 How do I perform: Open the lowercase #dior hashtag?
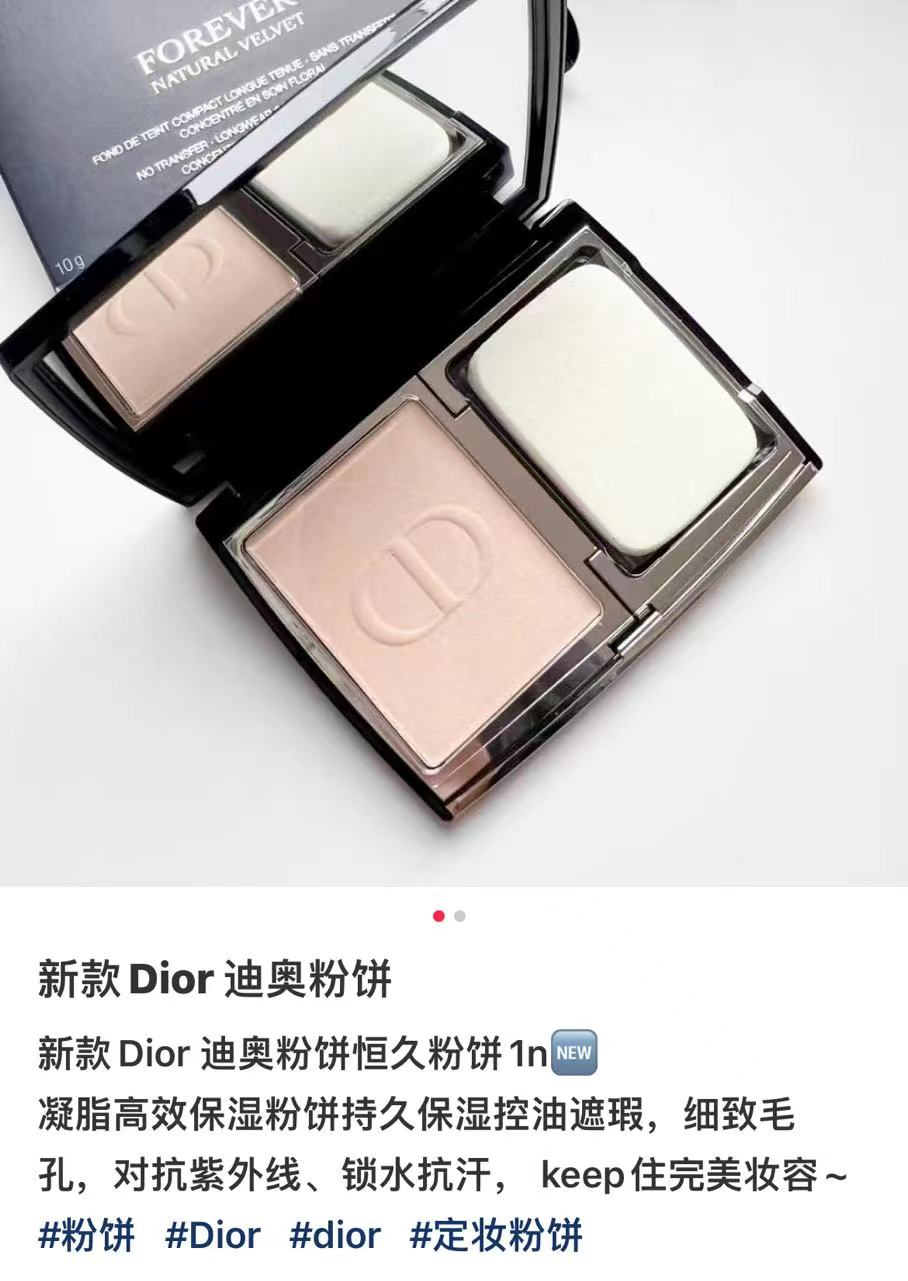point(335,1235)
